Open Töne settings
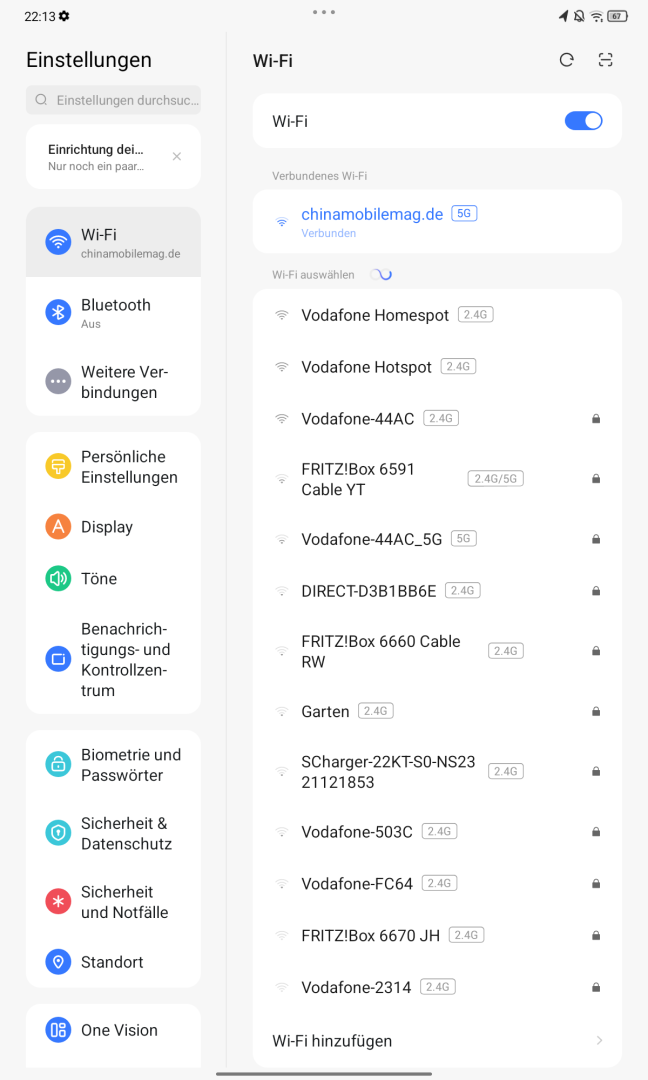648x1080 pixels. (114, 579)
